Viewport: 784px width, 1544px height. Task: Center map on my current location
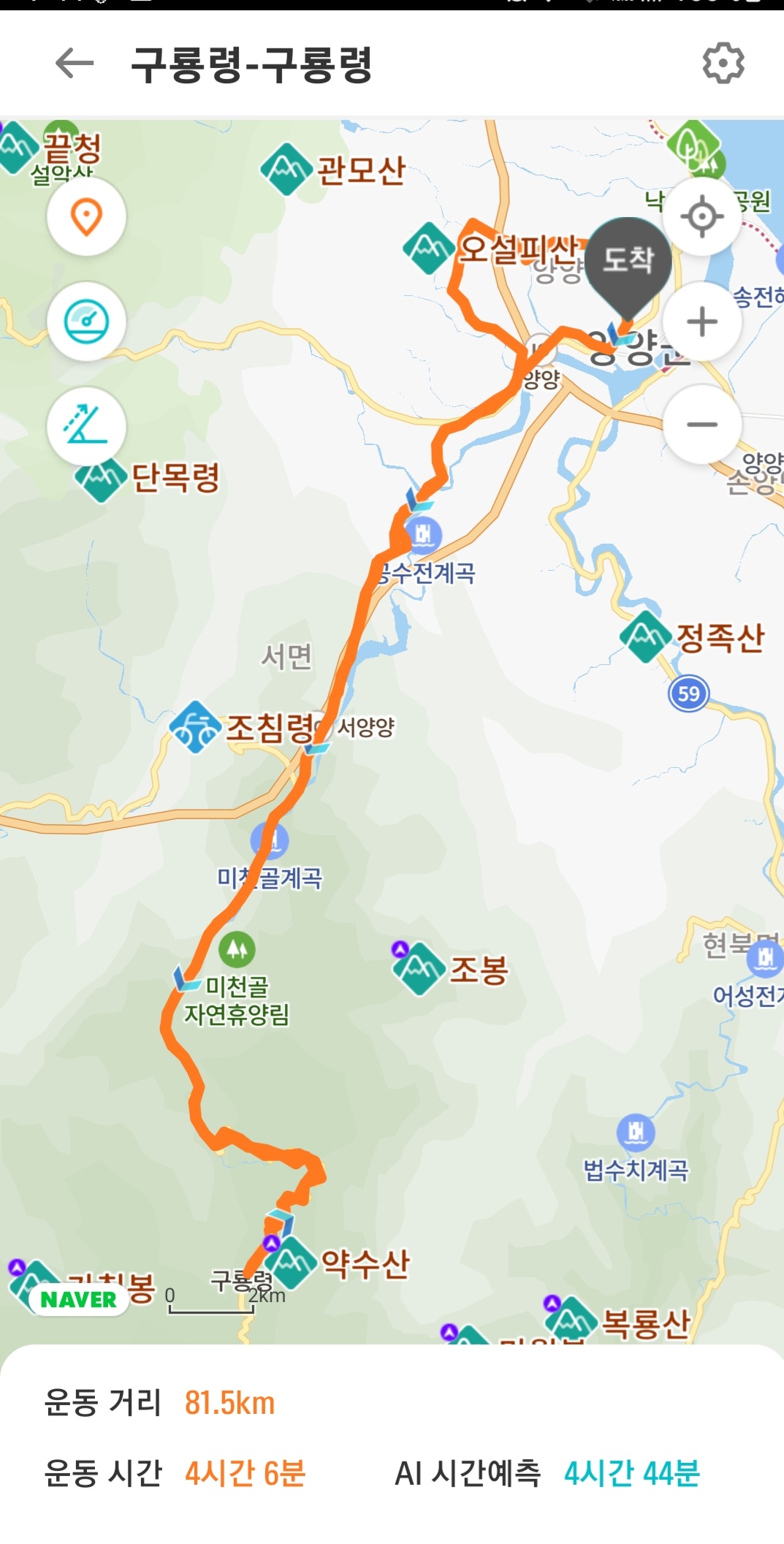pyautogui.click(x=701, y=217)
